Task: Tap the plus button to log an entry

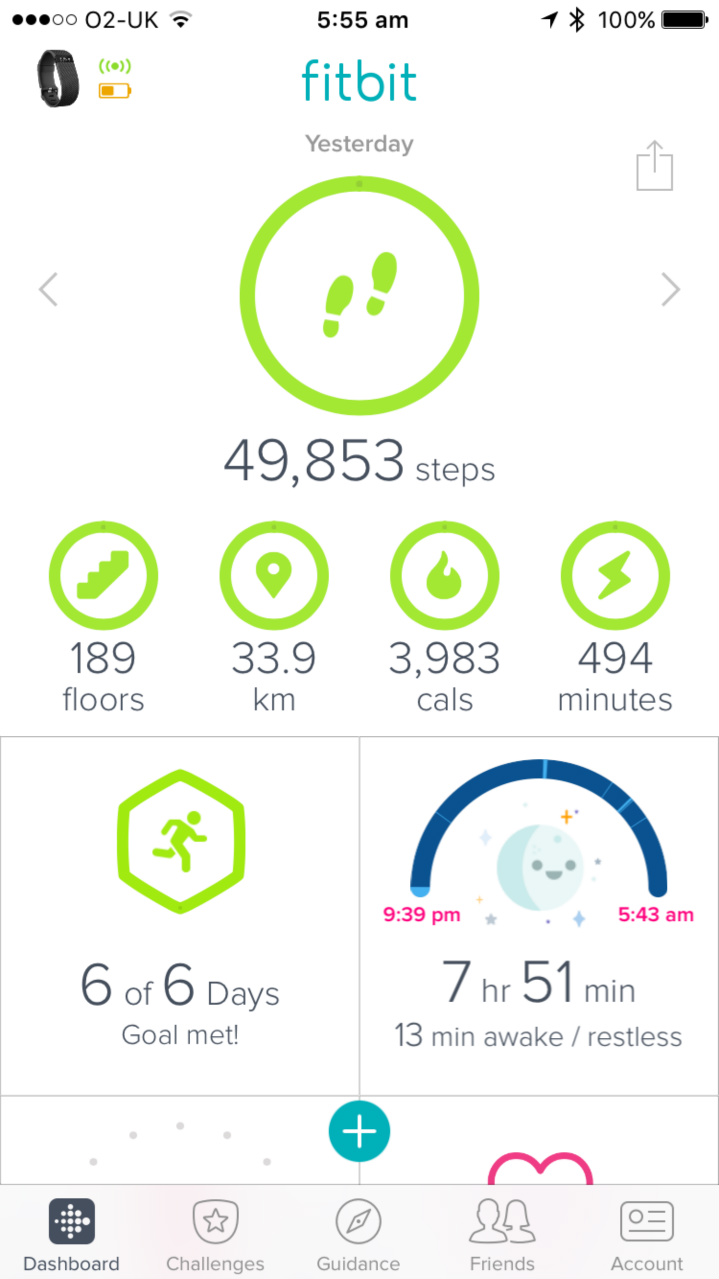Action: click(359, 1131)
